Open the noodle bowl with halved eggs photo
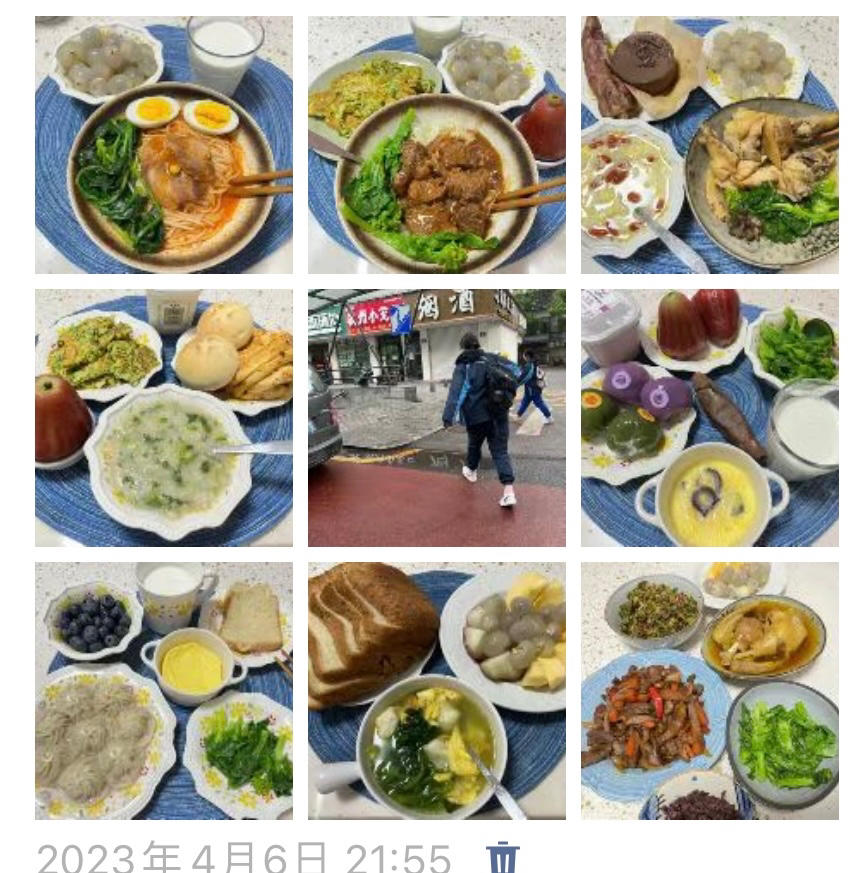Screen dimensions: 853x873 coord(164,145)
